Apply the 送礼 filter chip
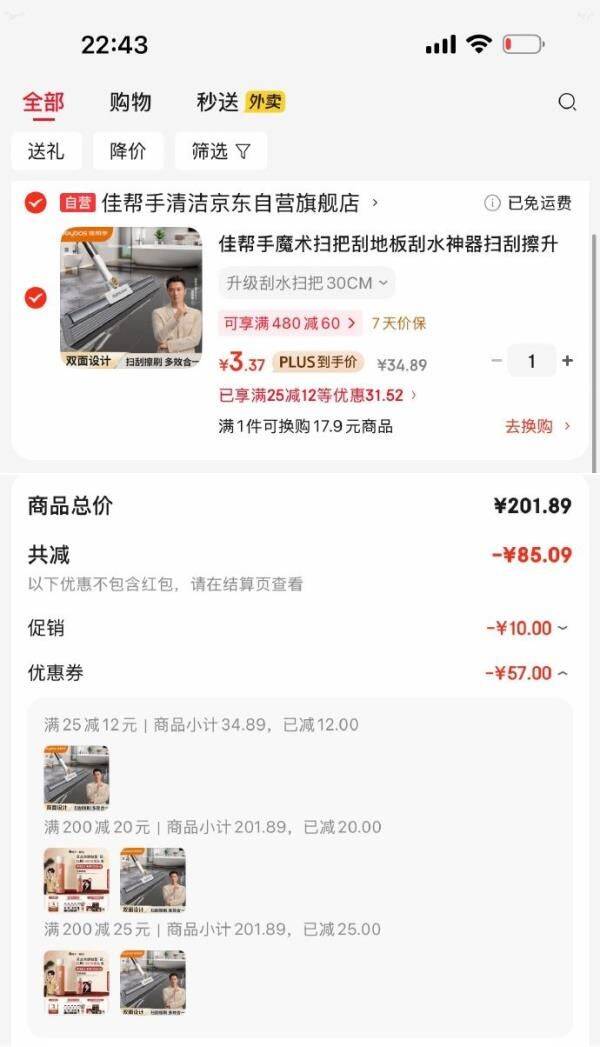The image size is (600, 1047). pos(46,151)
